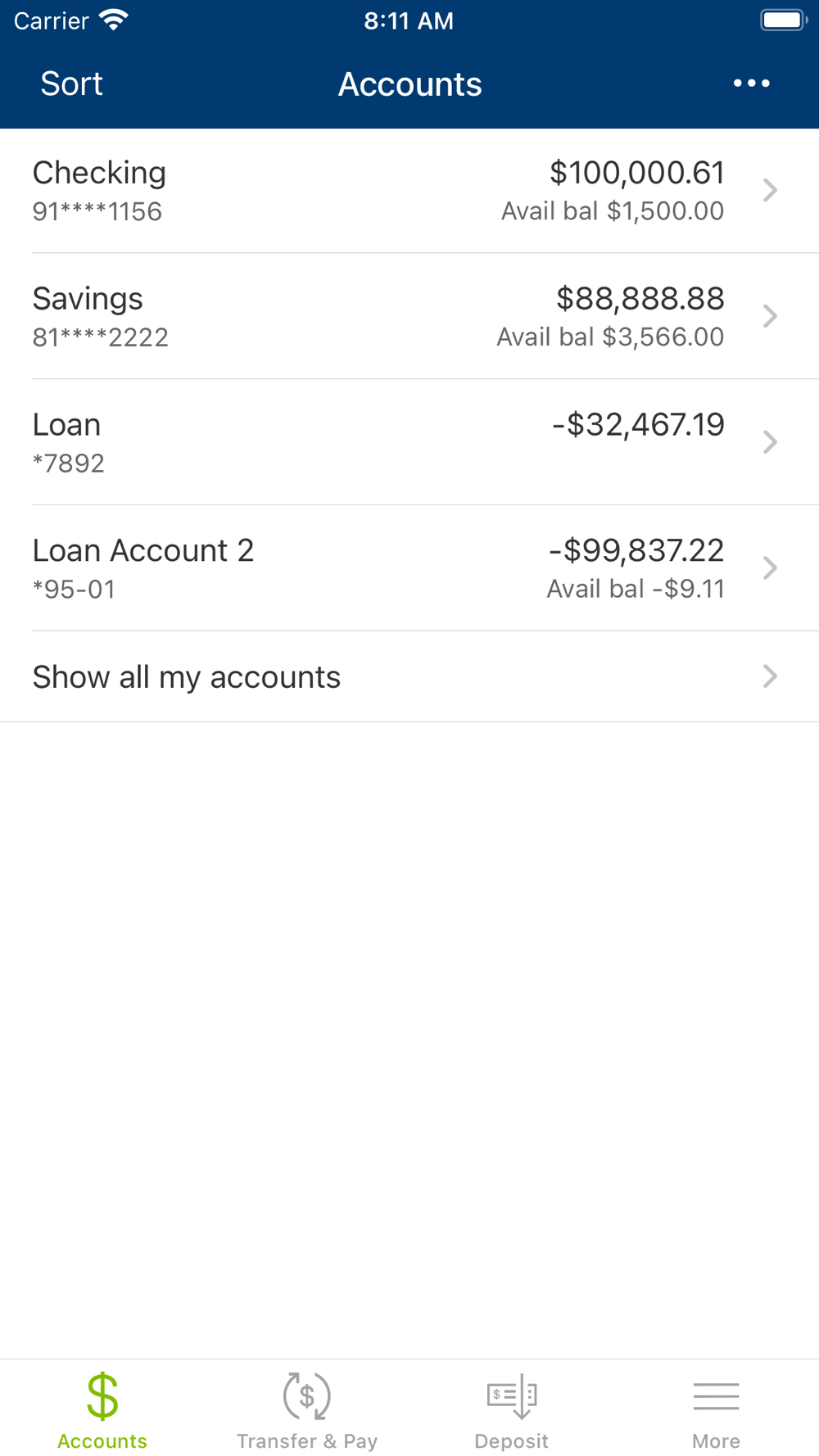Show all my accounts
Image resolution: width=819 pixels, height=1456 pixels.
(x=409, y=677)
